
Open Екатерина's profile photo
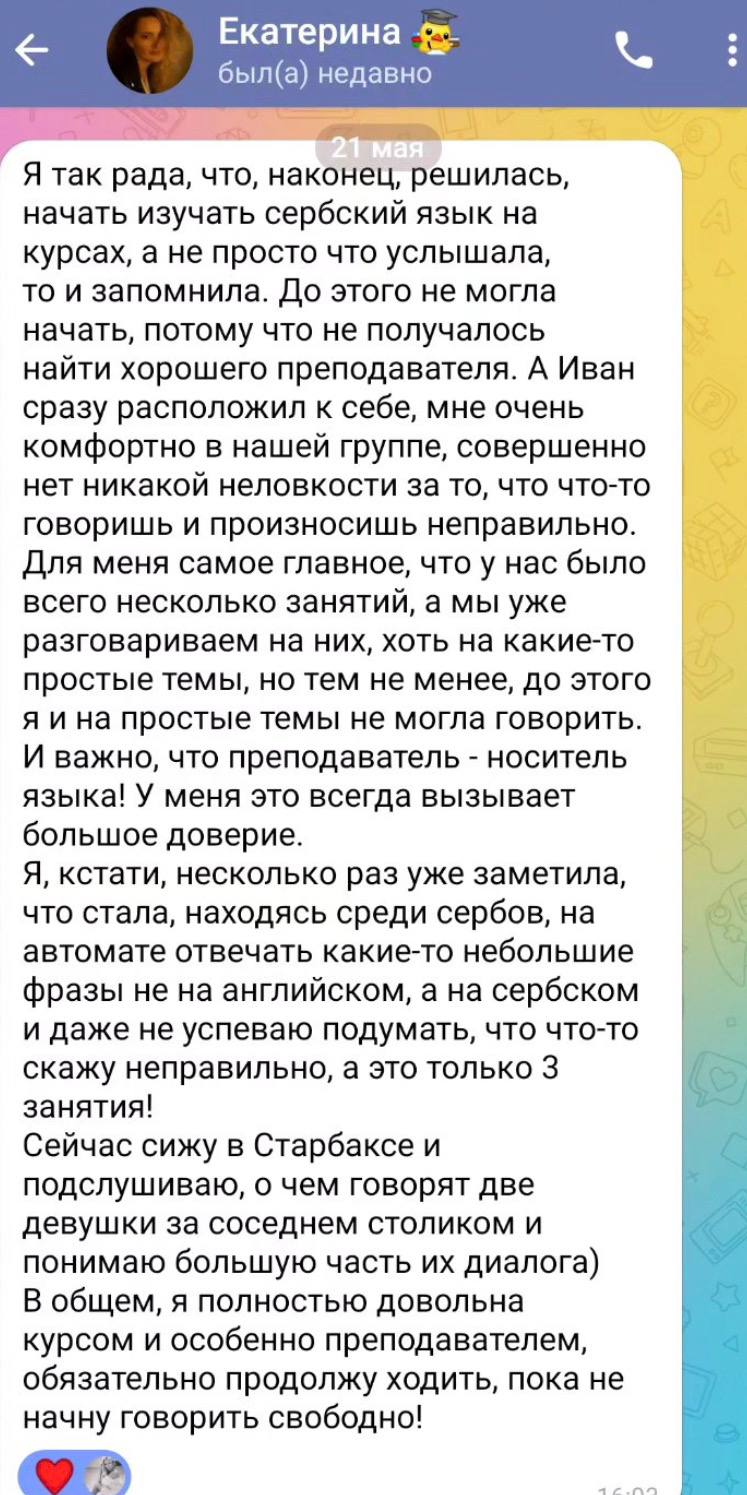point(149,51)
